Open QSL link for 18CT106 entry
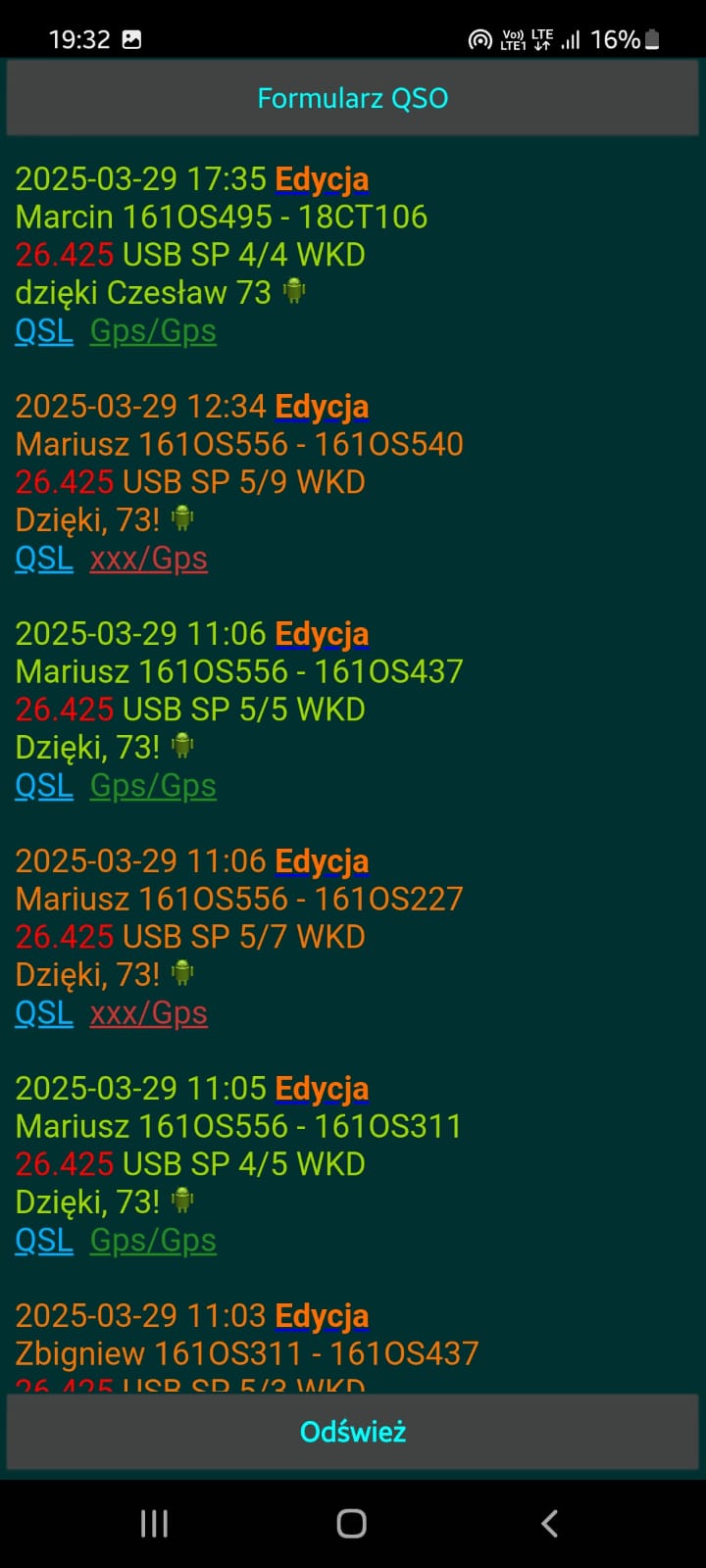This screenshot has width=706, height=1568. coord(44,331)
